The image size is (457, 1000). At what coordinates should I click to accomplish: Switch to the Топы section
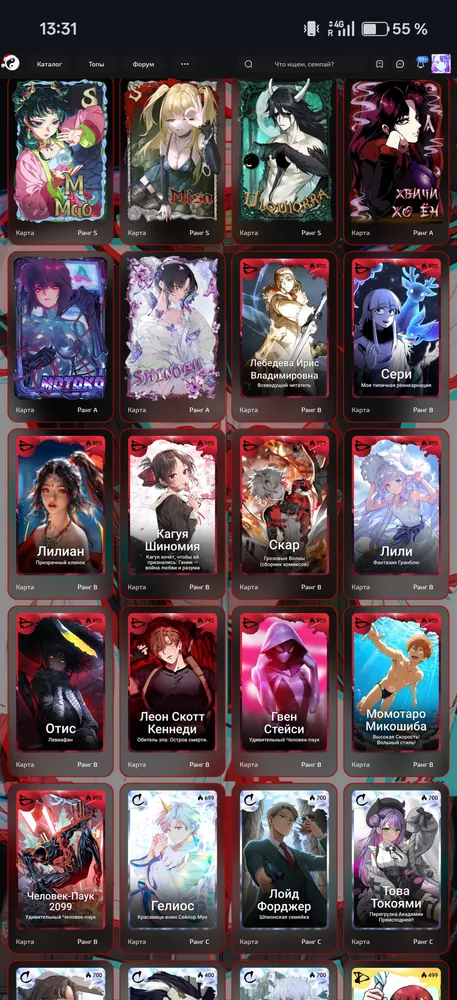pos(96,64)
